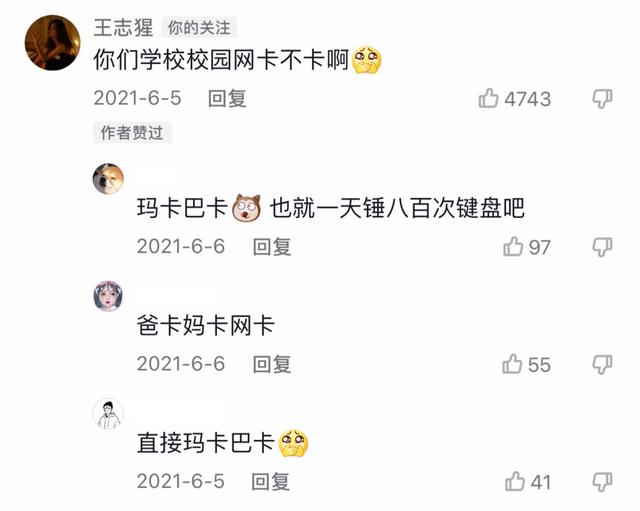Reply to the 直接玛卡巴卡 comment

click(270, 482)
